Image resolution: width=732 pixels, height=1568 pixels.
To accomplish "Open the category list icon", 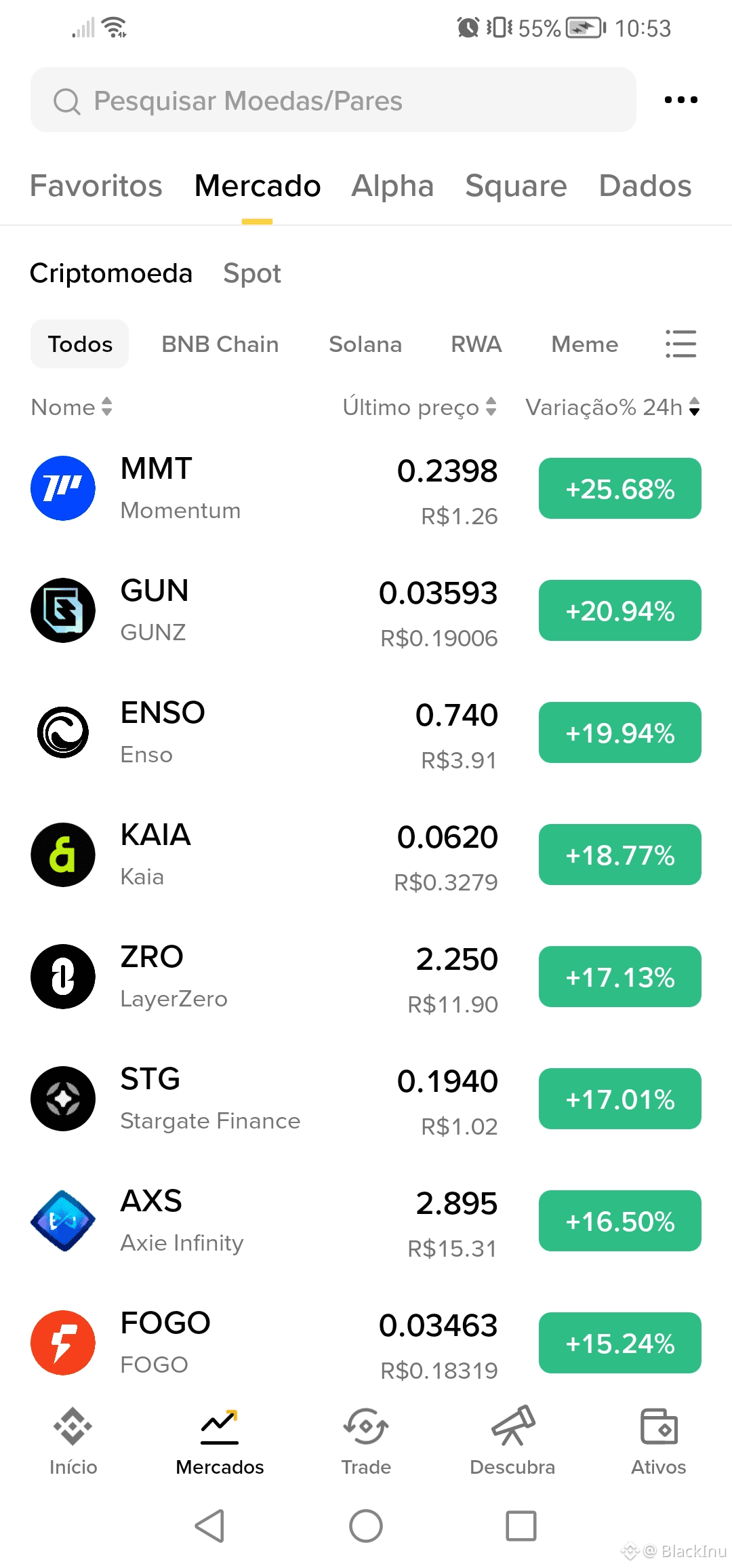I will click(x=680, y=344).
